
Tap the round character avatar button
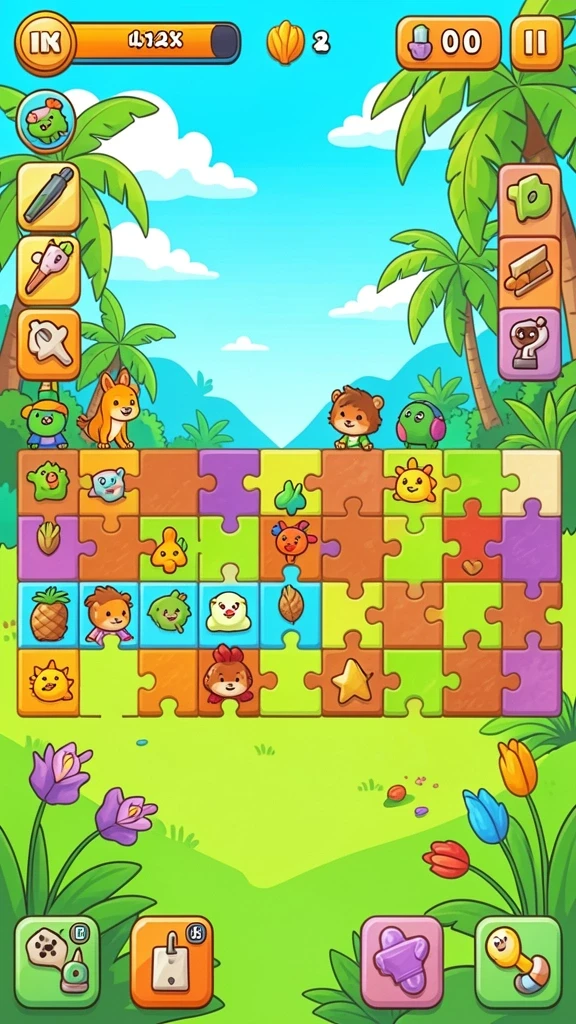[46, 121]
